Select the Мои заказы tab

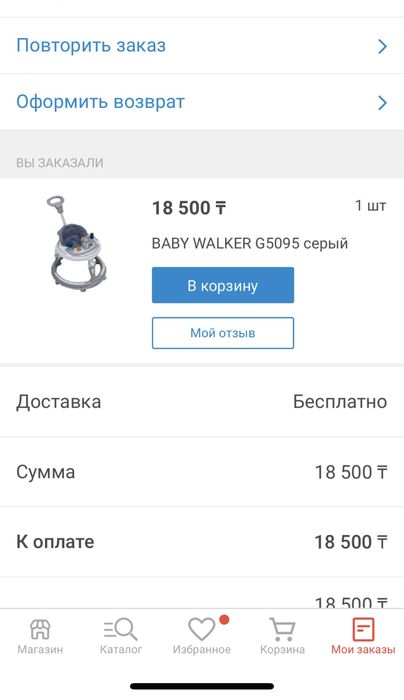(363, 637)
